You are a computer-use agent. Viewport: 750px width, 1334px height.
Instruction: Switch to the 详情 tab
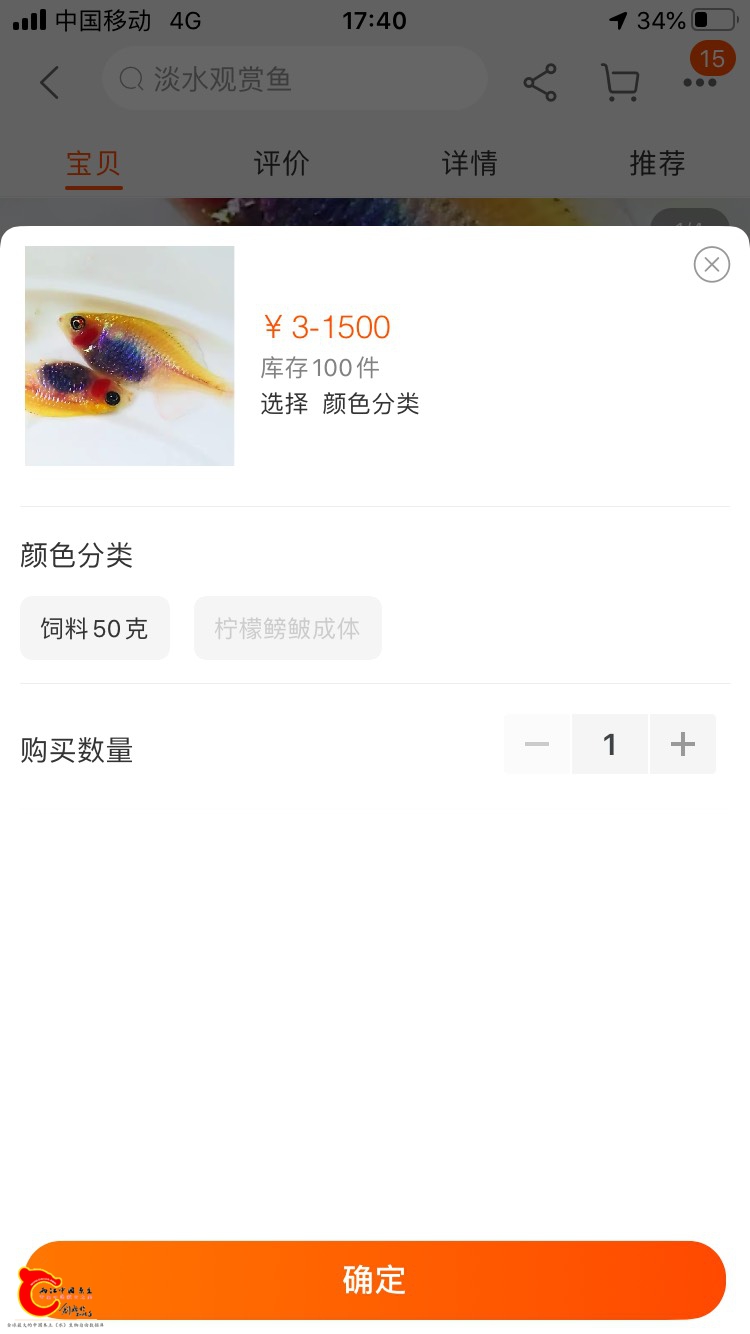coord(469,163)
